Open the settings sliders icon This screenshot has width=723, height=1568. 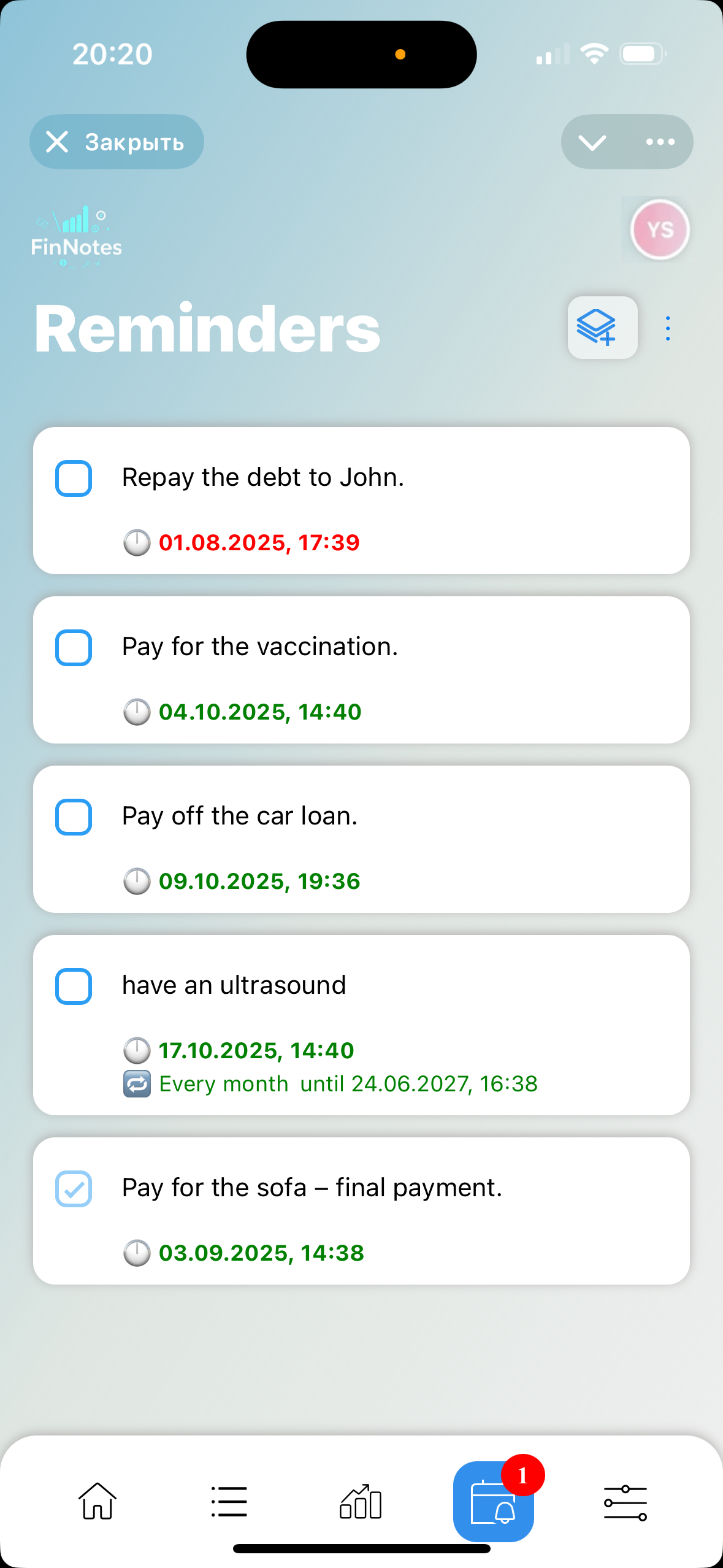point(625,1502)
